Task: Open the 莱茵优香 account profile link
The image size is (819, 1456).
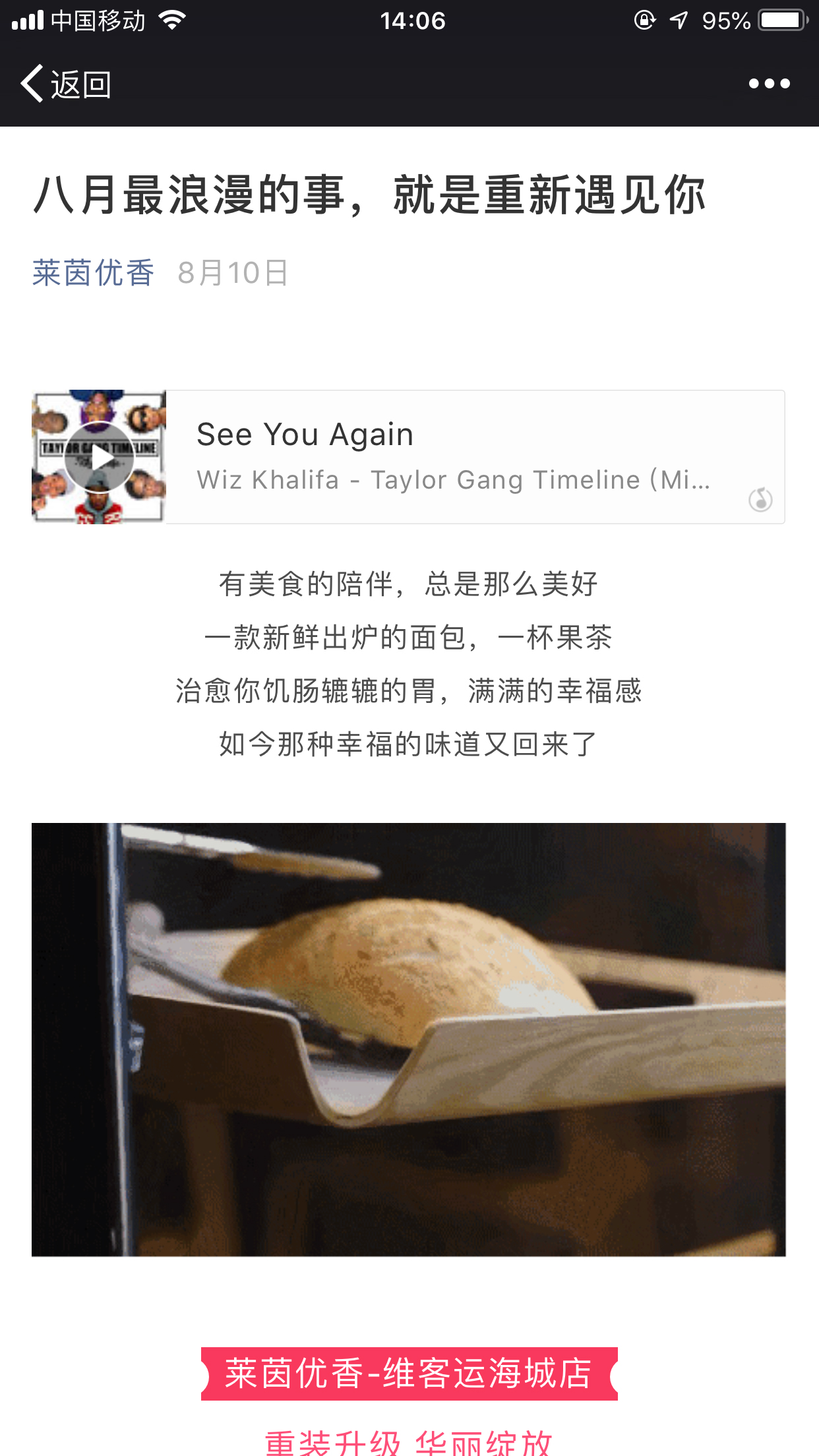Action: [93, 272]
